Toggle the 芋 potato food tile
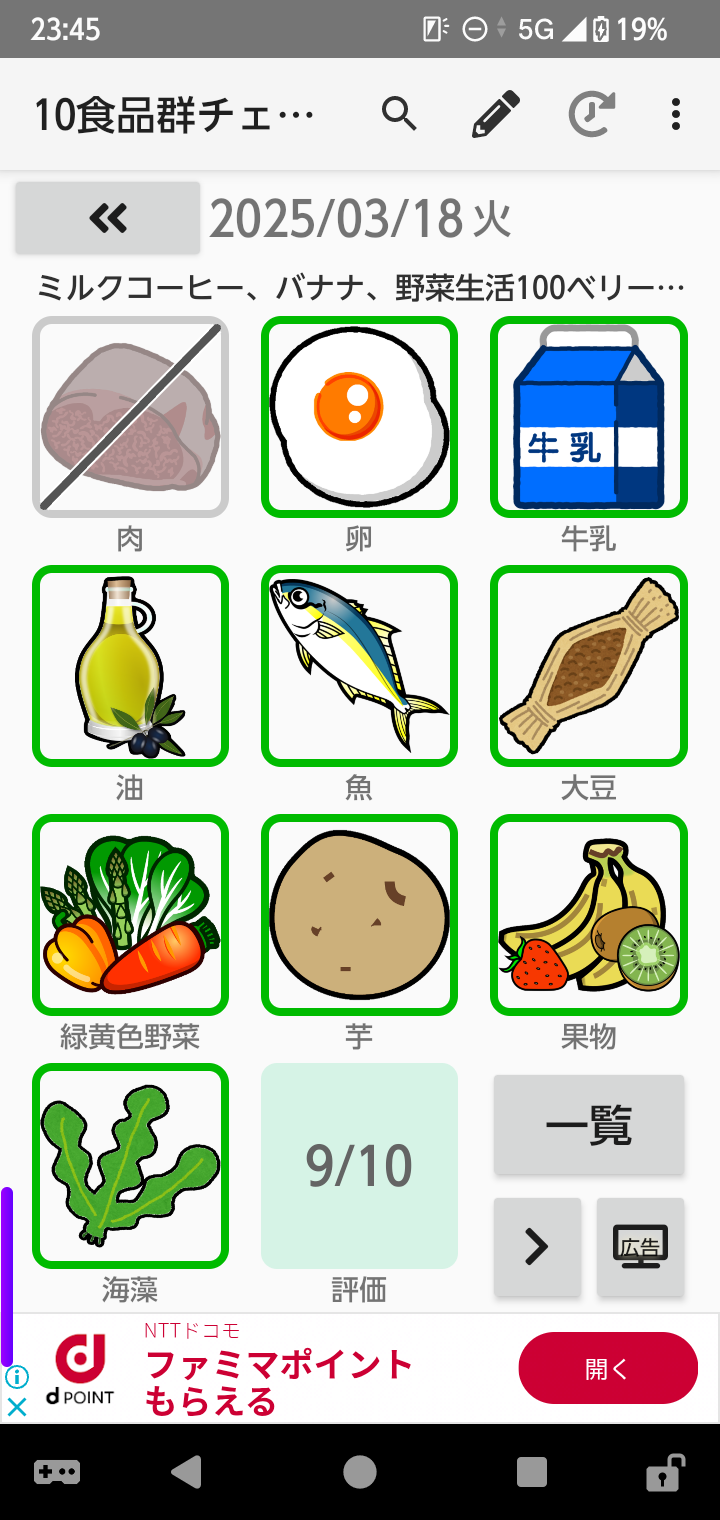This screenshot has height=1520, width=720. (360, 915)
